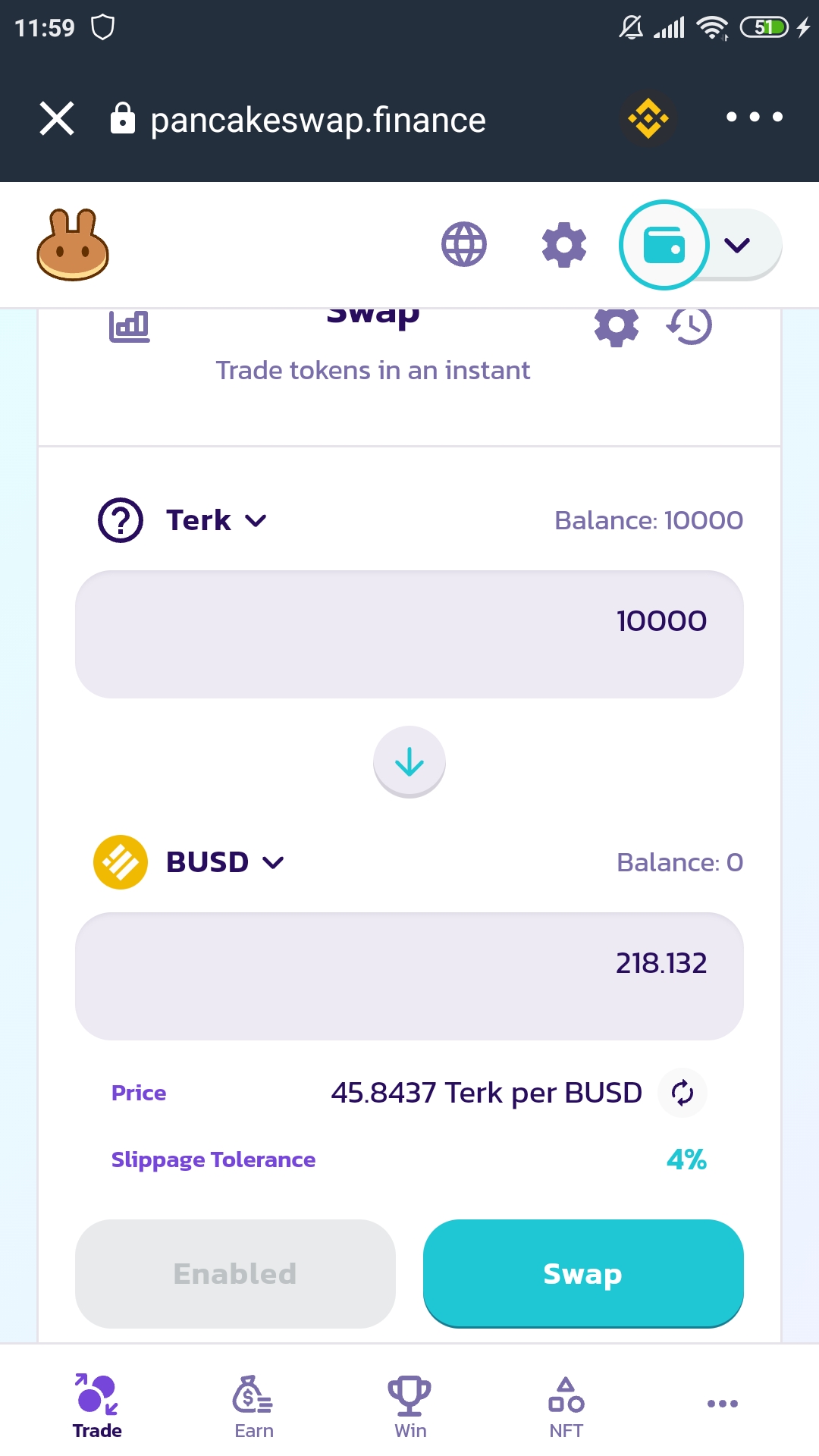The width and height of the screenshot is (819, 1456).
Task: Flip the swap direction arrow
Action: [409, 761]
